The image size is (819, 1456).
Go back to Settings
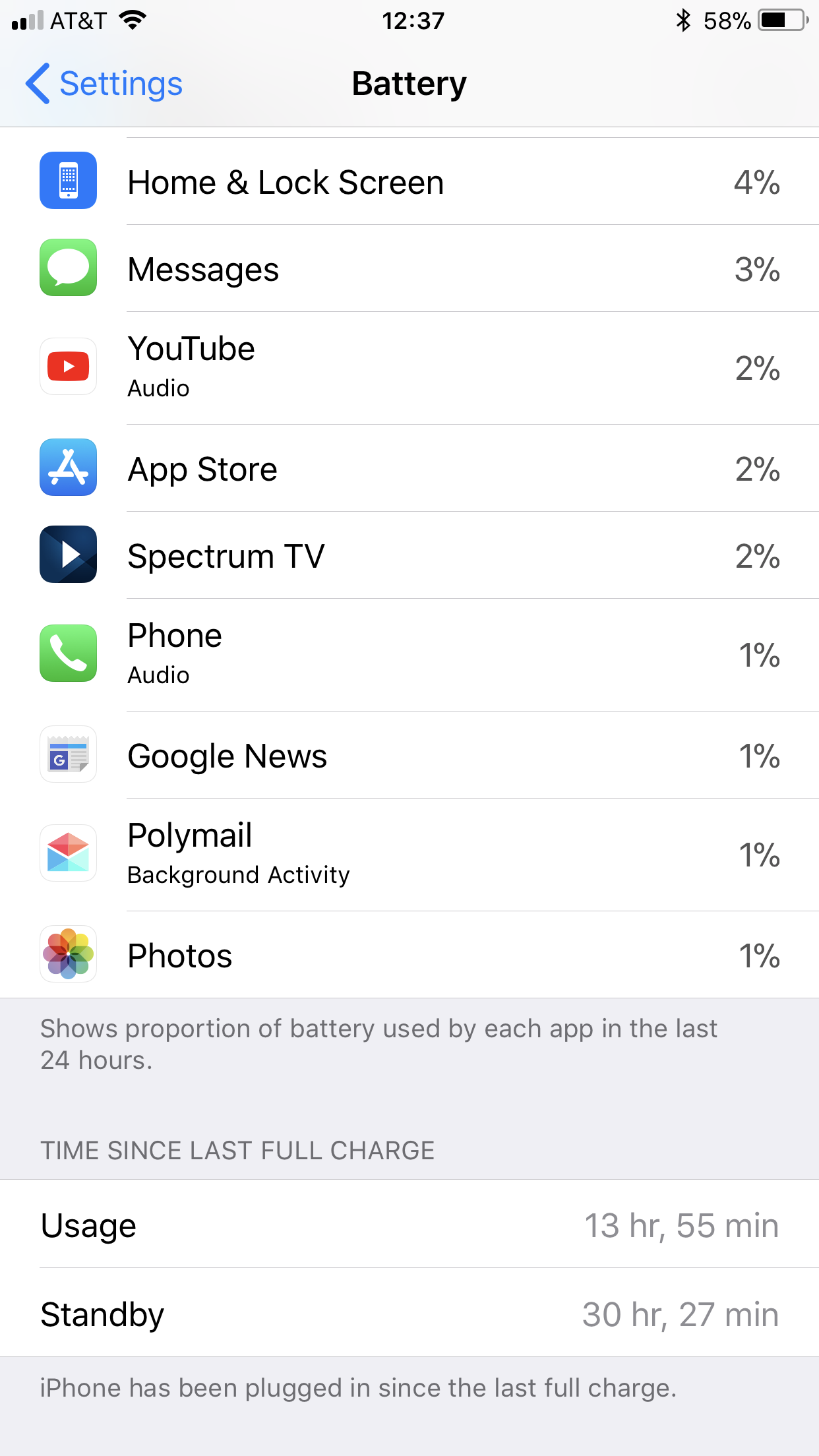[104, 84]
